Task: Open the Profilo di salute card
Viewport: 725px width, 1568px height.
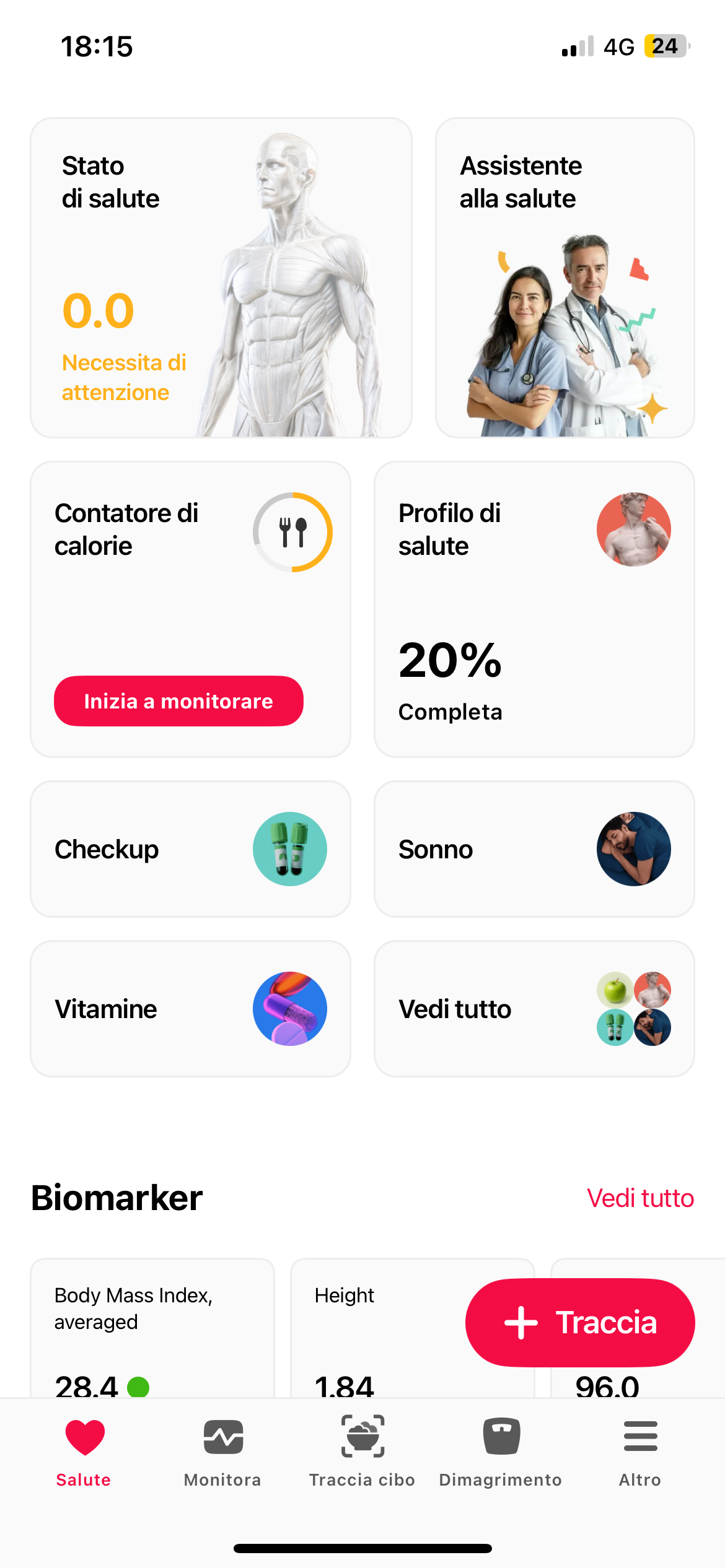Action: click(x=534, y=609)
